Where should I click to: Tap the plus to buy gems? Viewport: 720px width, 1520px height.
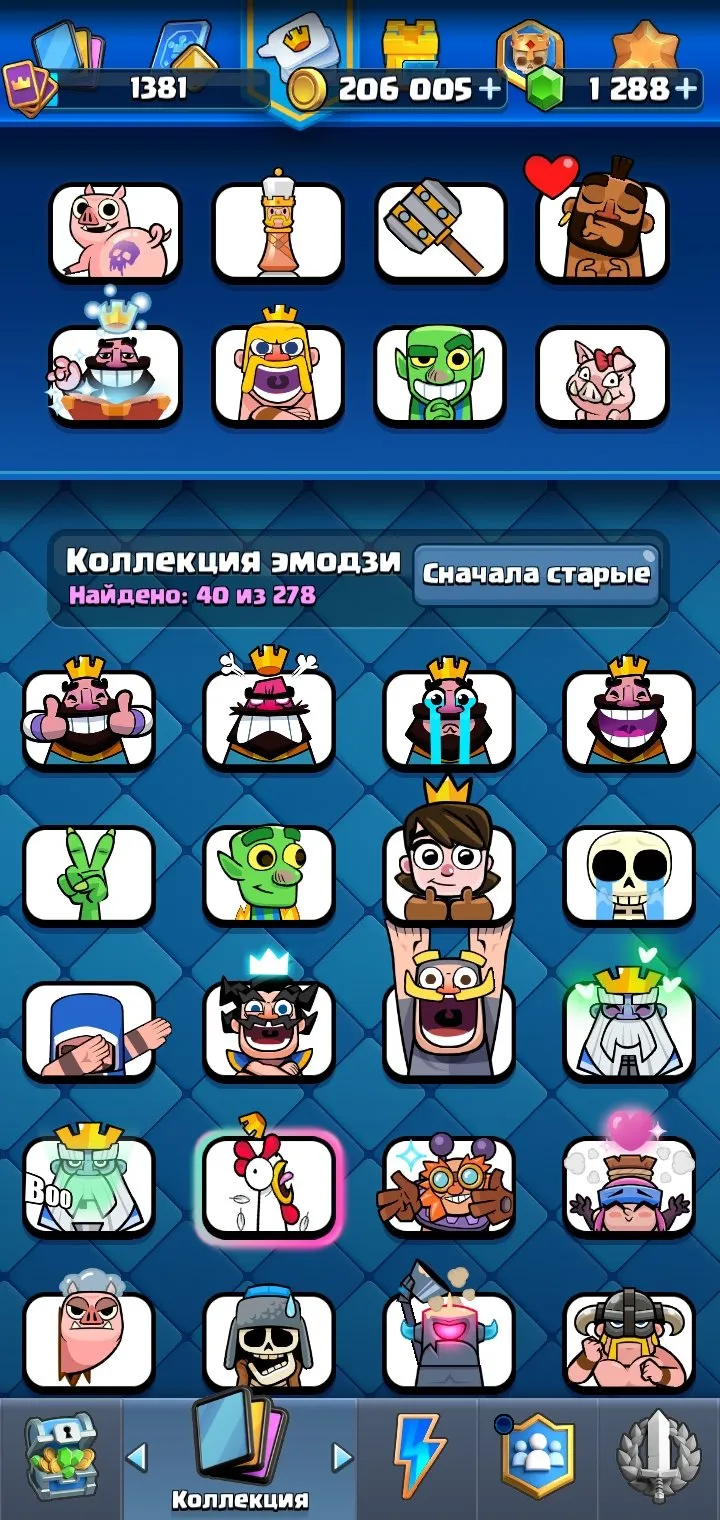coord(686,89)
